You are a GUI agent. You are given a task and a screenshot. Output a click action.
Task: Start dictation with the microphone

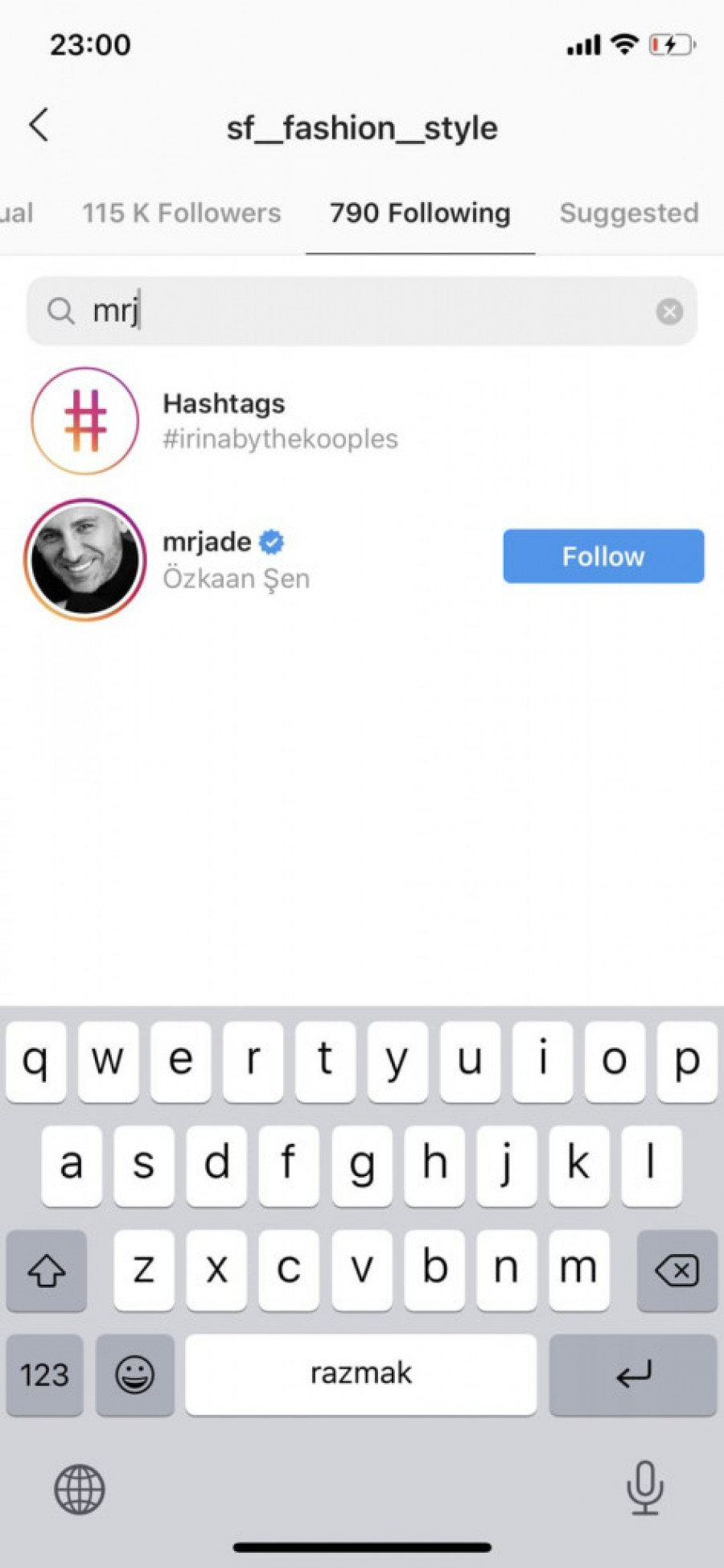click(x=644, y=1489)
